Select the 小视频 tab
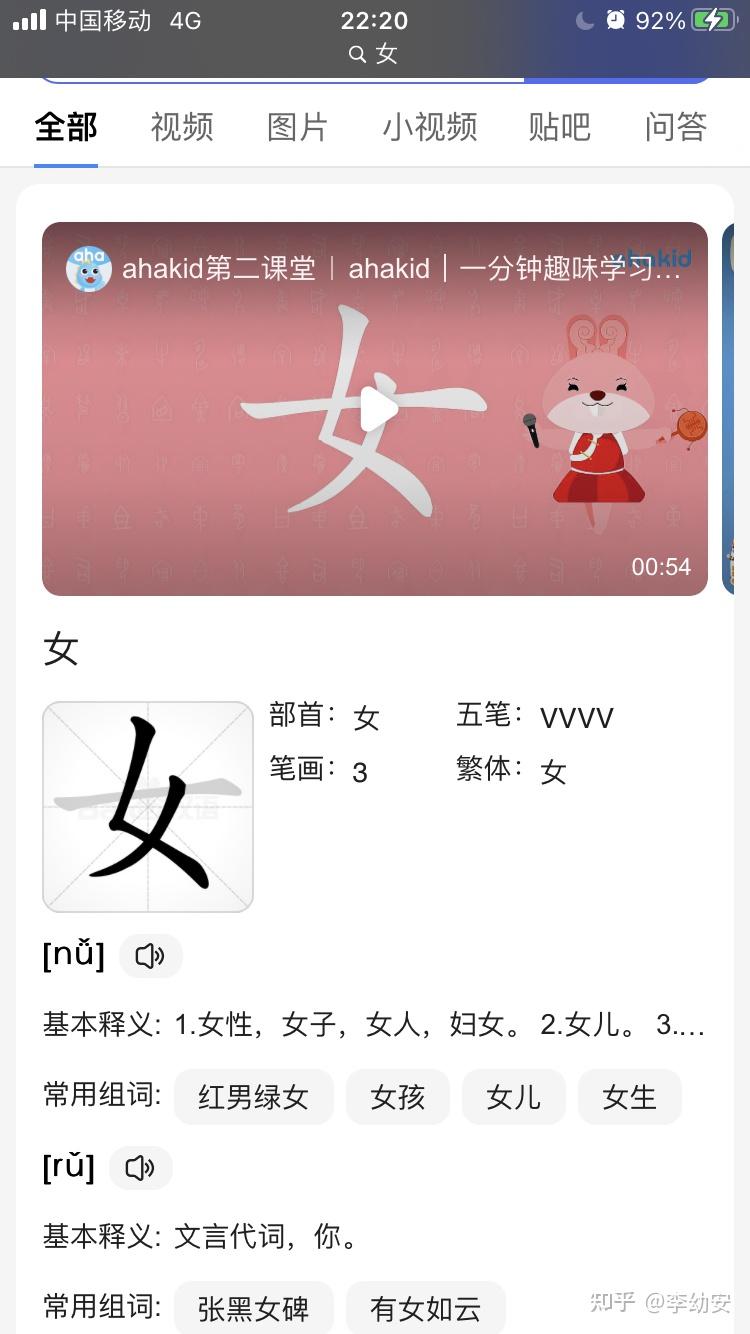This screenshot has width=750, height=1334. [430, 127]
